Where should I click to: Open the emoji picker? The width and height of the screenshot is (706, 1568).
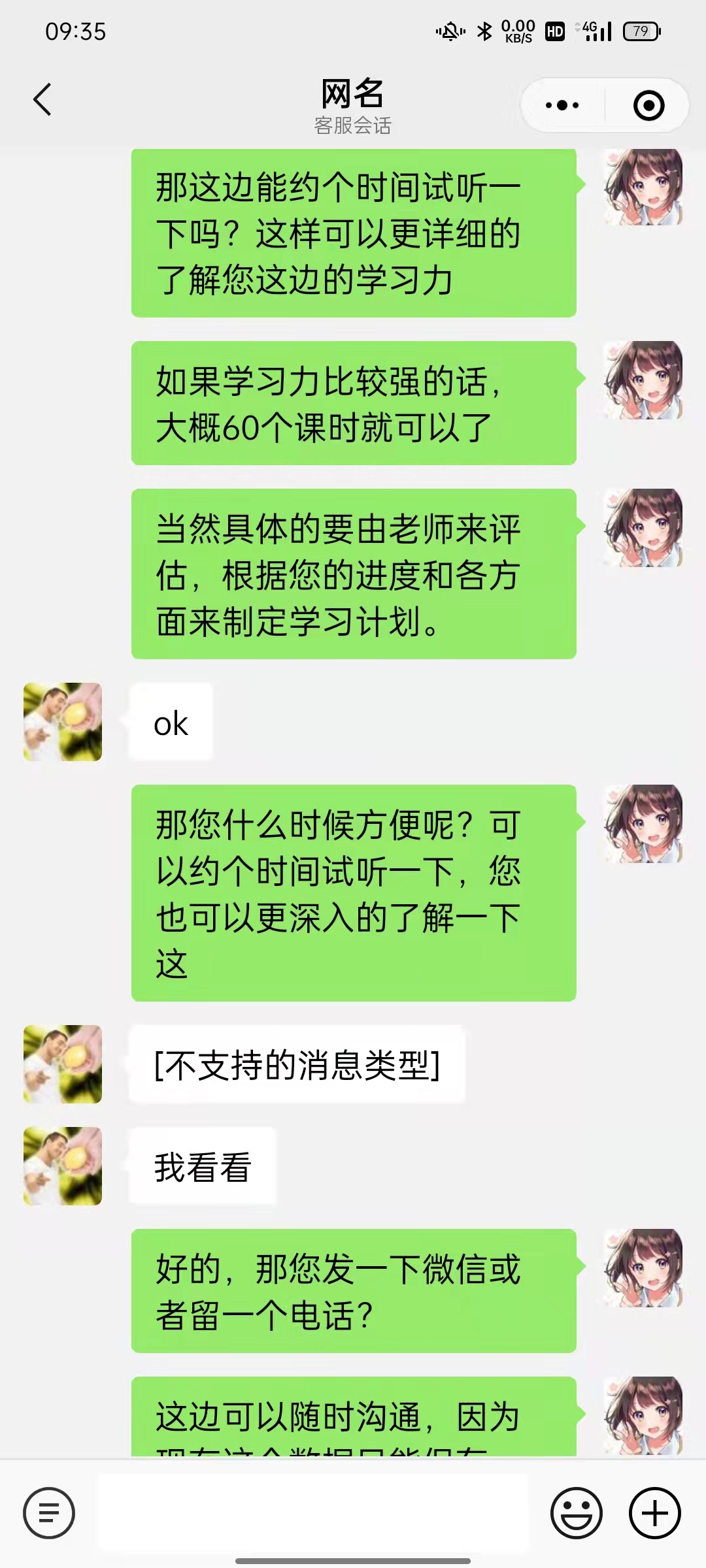tap(576, 1512)
